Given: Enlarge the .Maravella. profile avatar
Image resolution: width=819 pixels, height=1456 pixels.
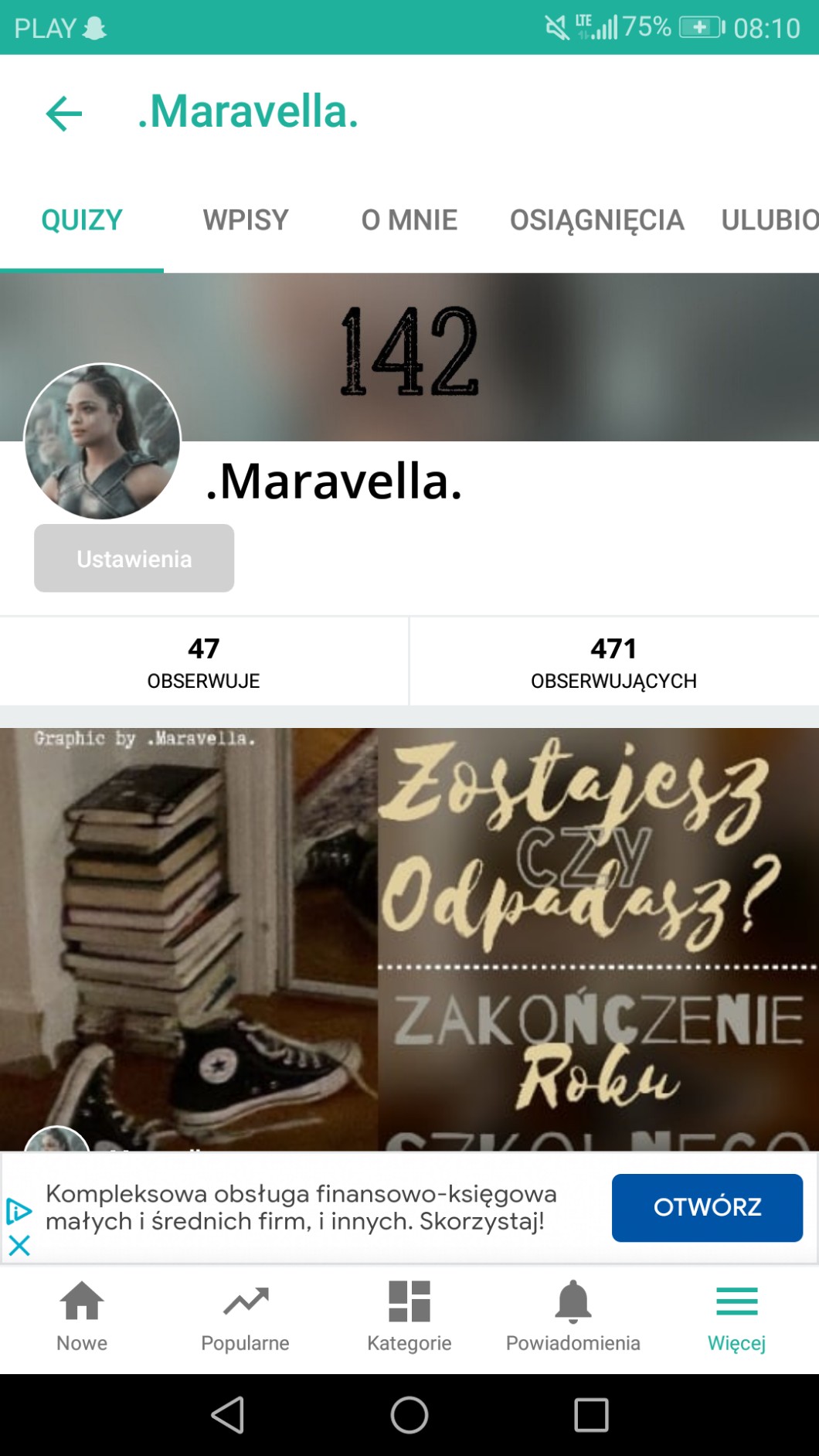Looking at the screenshot, I should [103, 441].
